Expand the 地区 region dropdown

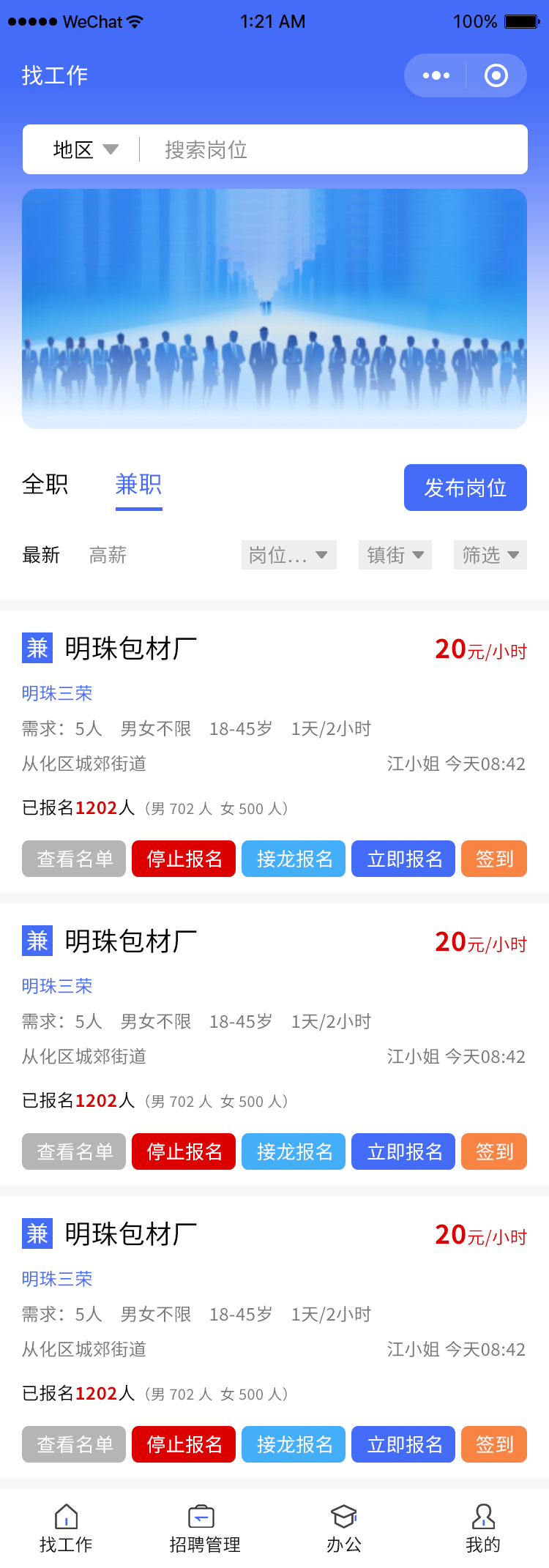[85, 150]
